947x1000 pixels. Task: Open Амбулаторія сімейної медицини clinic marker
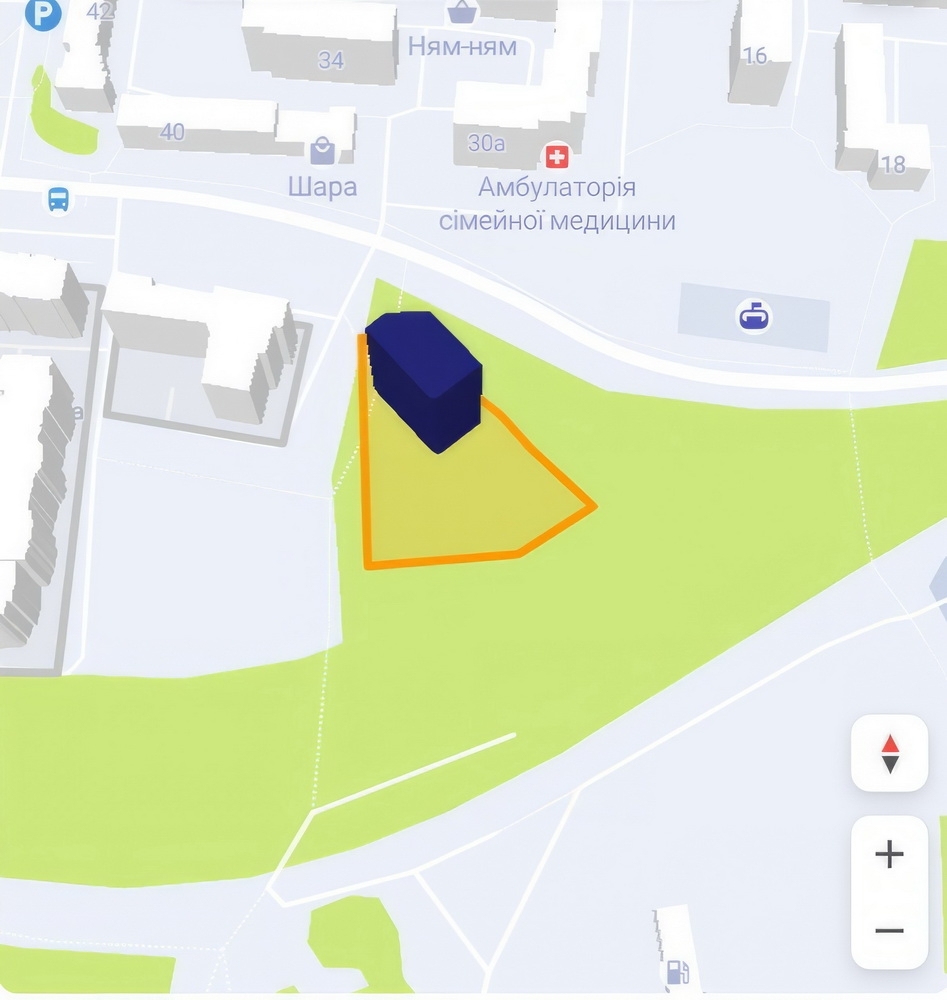pyautogui.click(x=556, y=156)
